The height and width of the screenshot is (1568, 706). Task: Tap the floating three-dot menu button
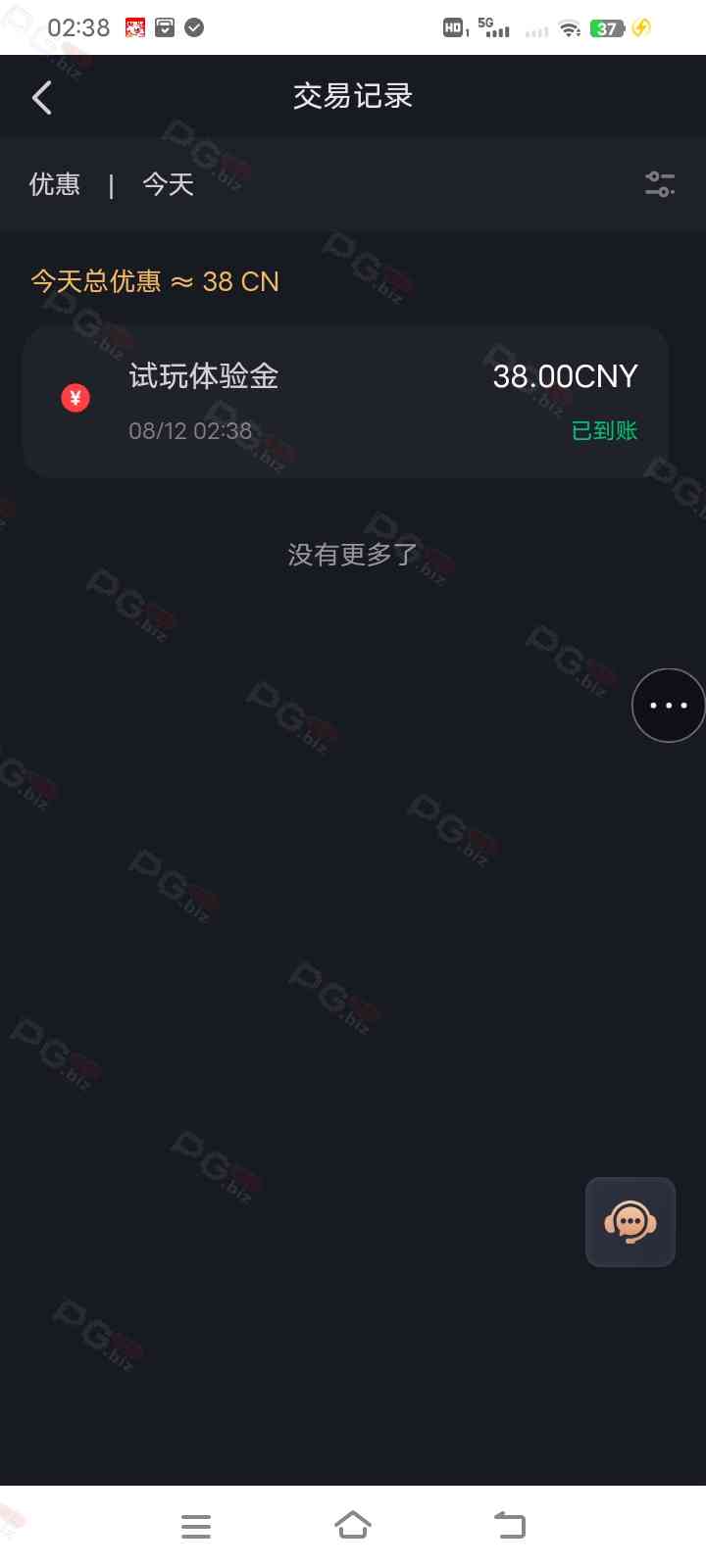(x=669, y=706)
